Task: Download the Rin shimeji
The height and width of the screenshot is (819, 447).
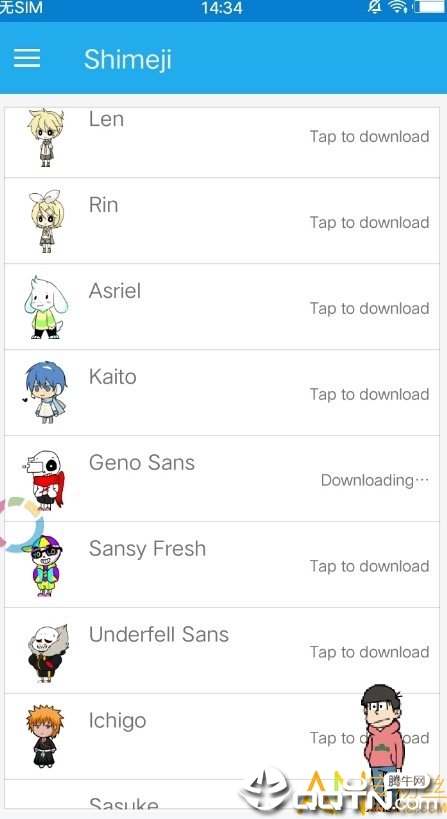Action: click(222, 221)
